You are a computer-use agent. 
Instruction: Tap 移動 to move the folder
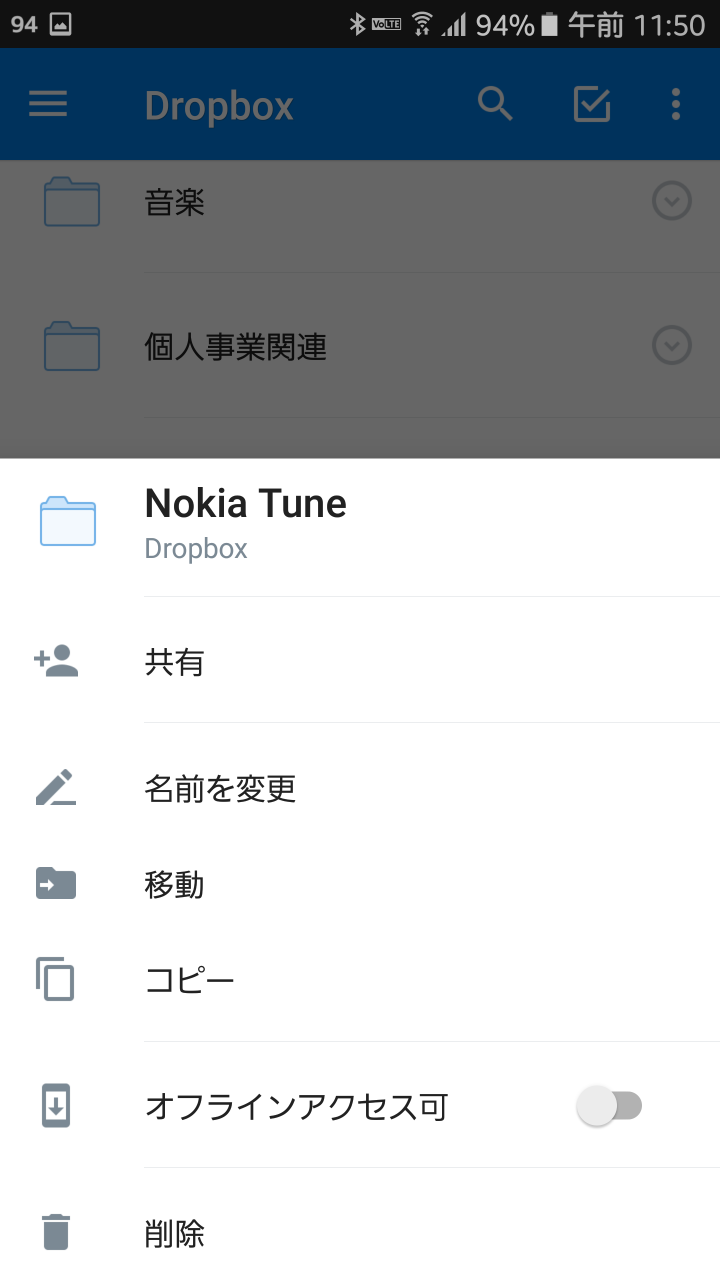(360, 884)
